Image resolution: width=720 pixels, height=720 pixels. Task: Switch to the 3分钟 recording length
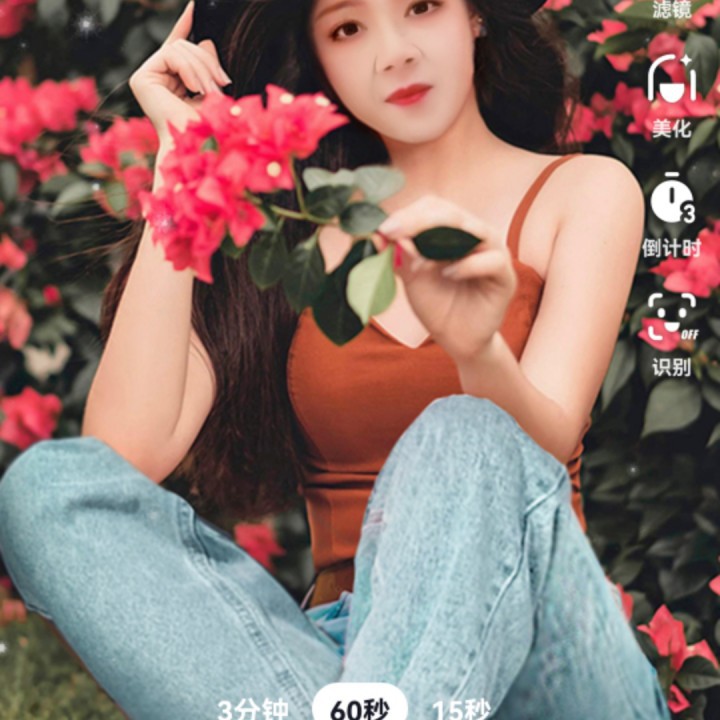(252, 709)
